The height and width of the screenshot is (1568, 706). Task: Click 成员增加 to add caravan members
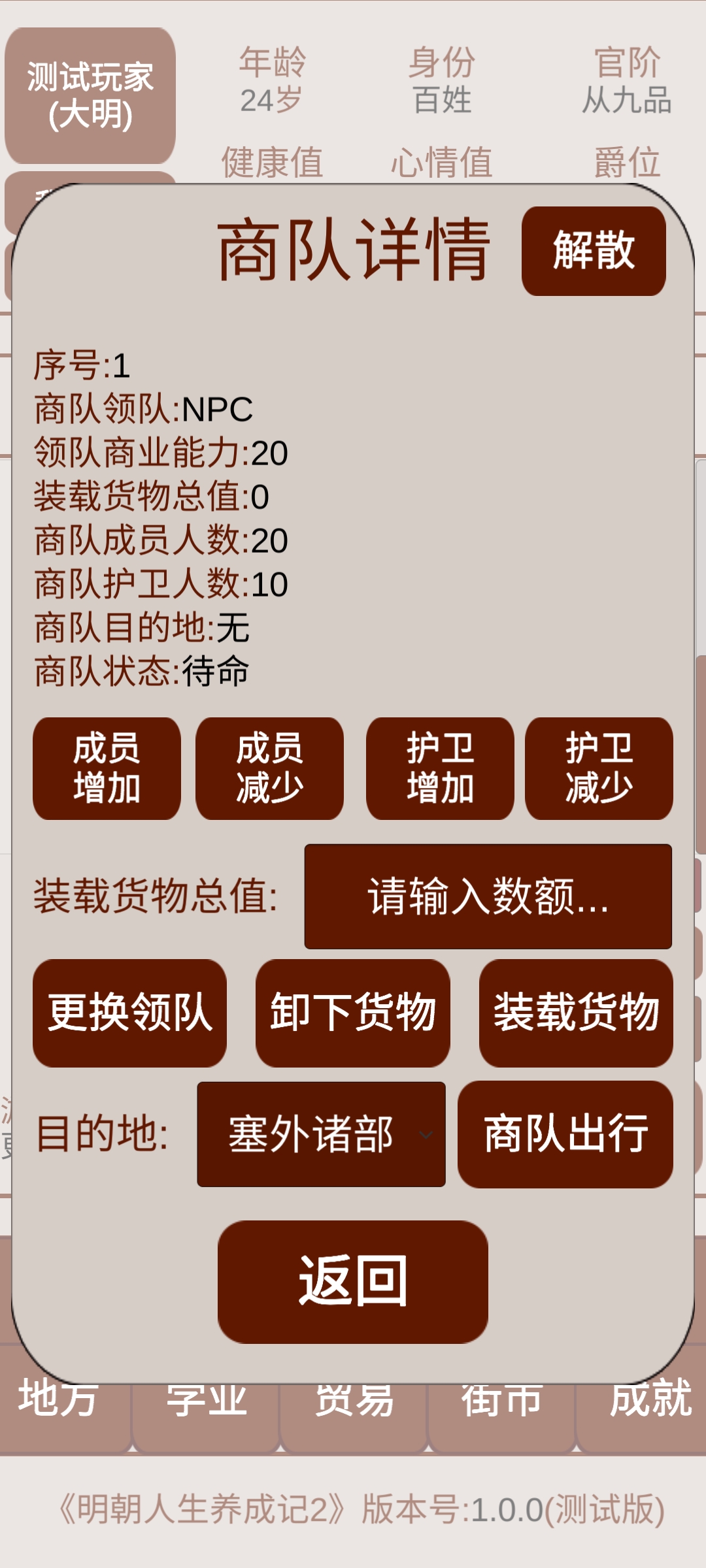[x=107, y=769]
